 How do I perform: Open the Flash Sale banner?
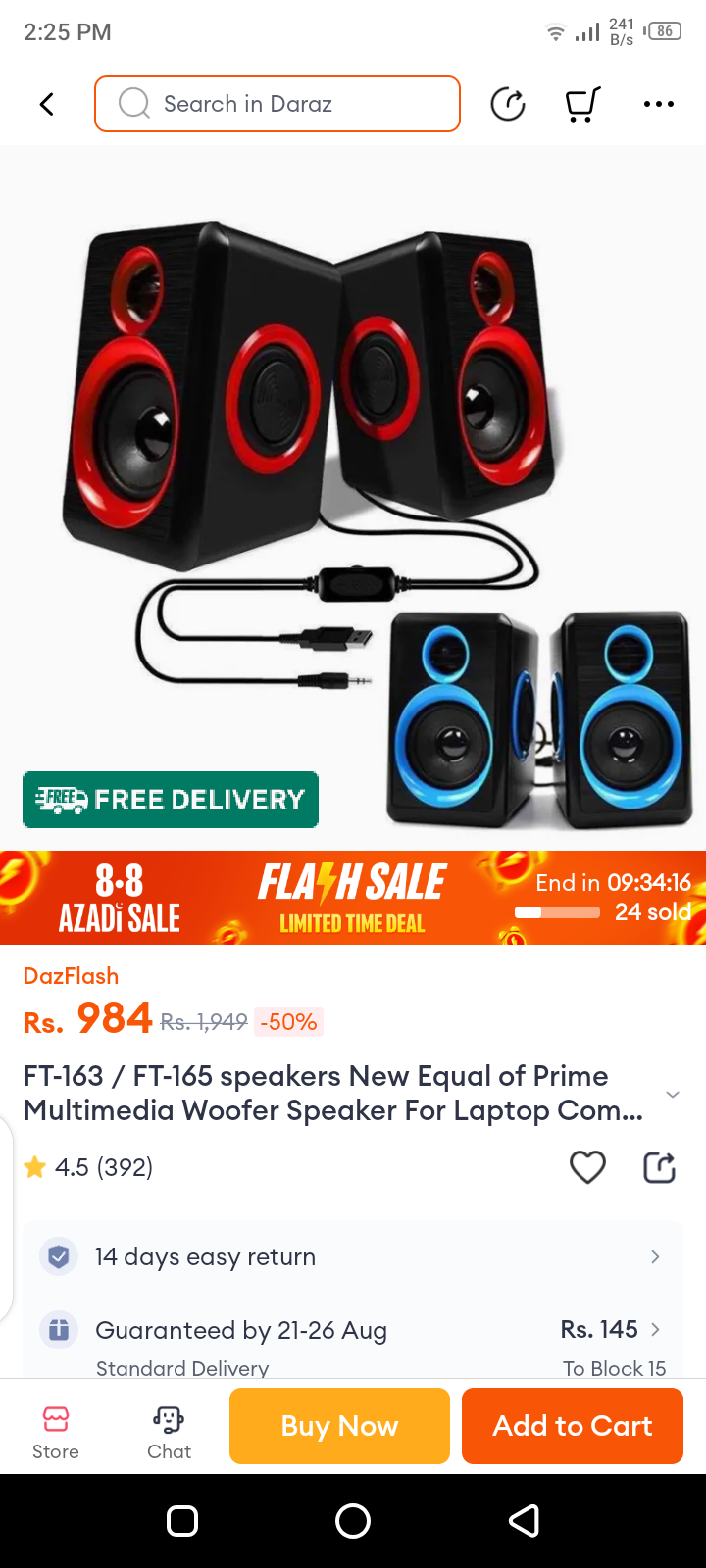(x=353, y=898)
